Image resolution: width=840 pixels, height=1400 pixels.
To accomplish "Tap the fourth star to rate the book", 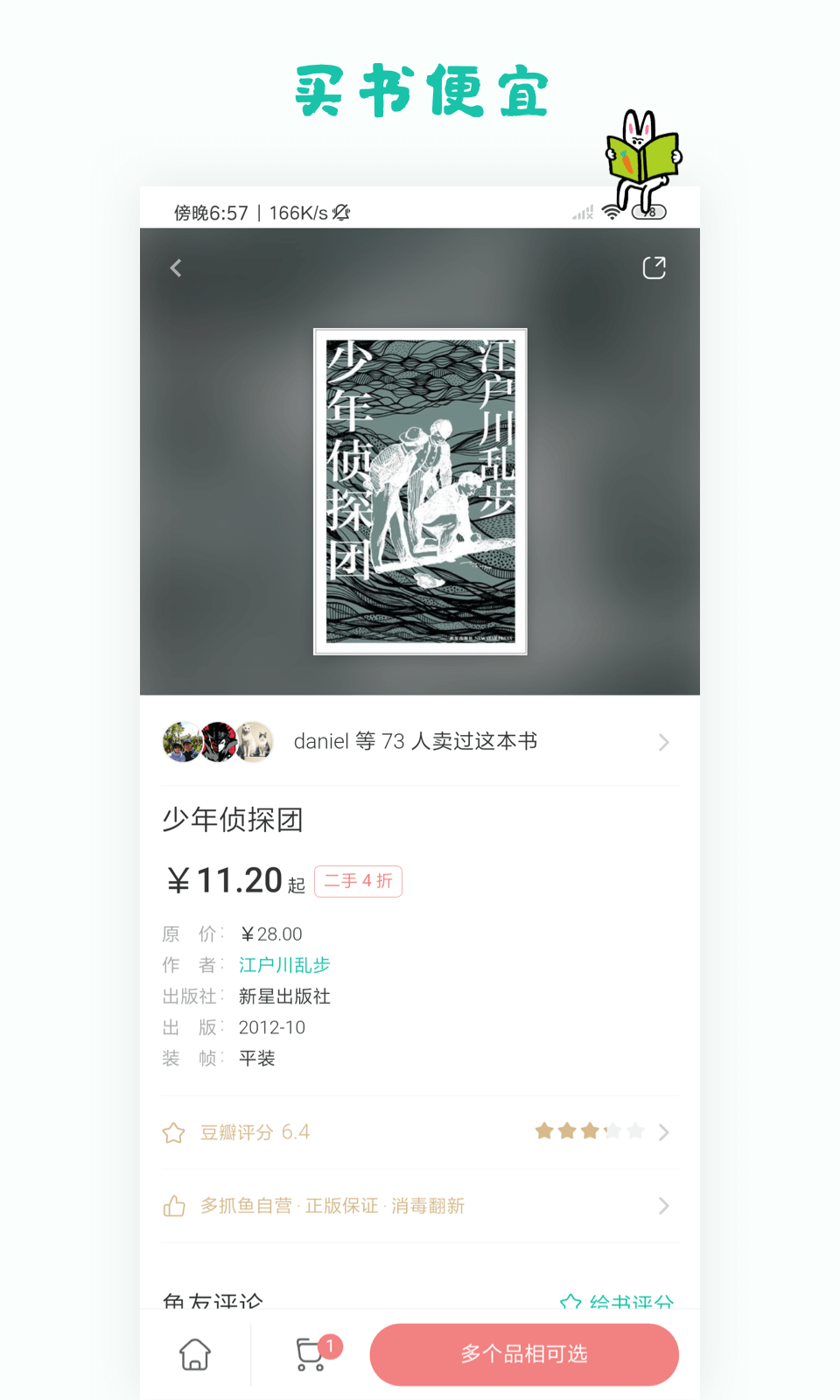I will pyautogui.click(x=612, y=1130).
